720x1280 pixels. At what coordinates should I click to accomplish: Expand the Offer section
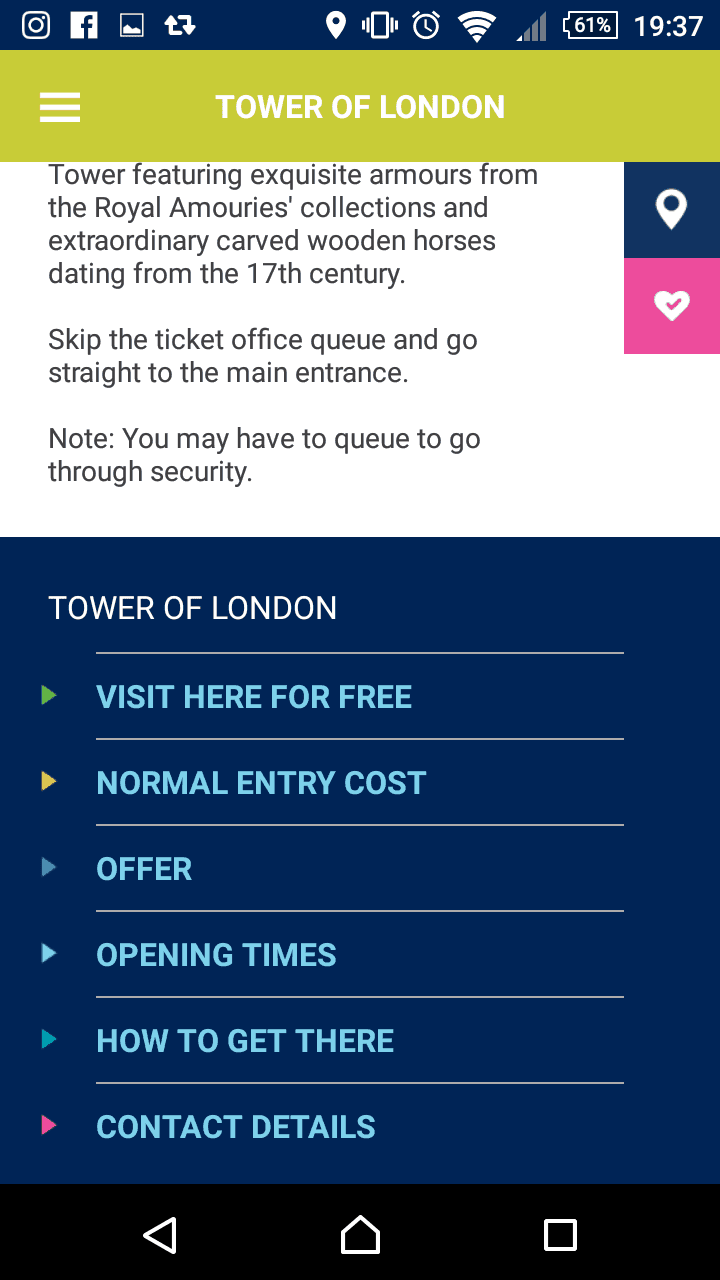pyautogui.click(x=144, y=869)
